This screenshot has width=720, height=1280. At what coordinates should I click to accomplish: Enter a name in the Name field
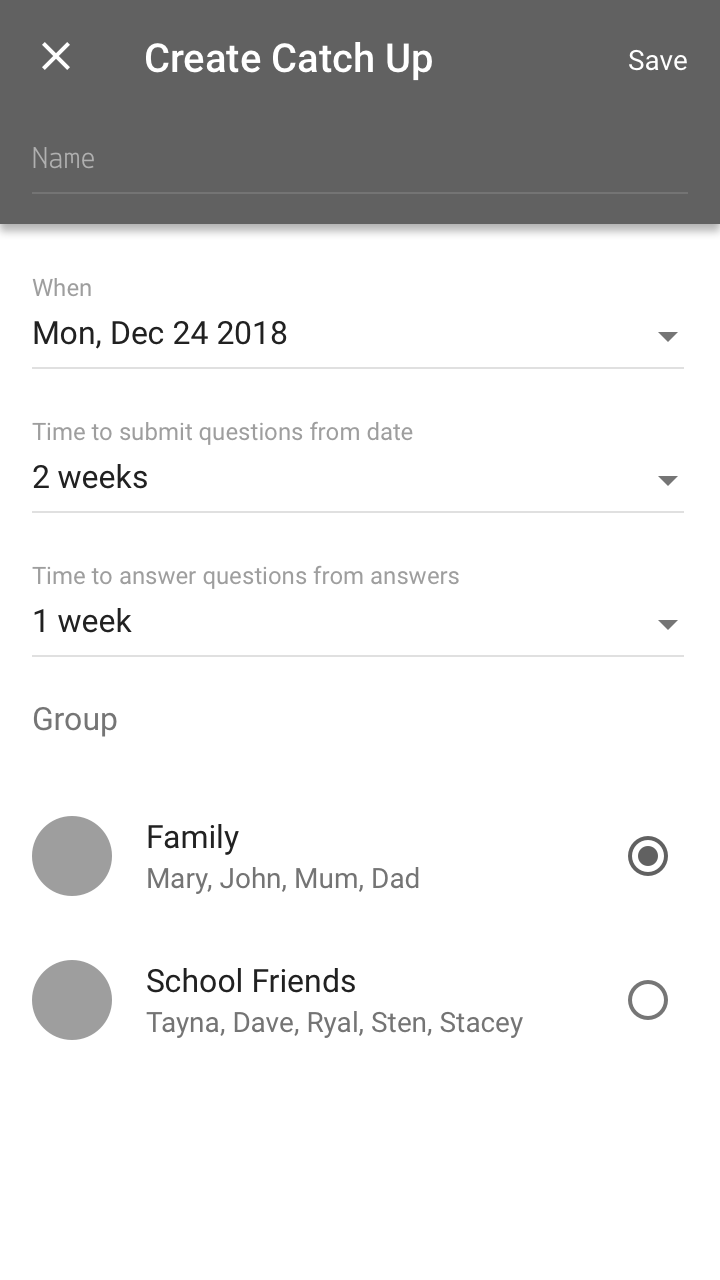click(358, 159)
